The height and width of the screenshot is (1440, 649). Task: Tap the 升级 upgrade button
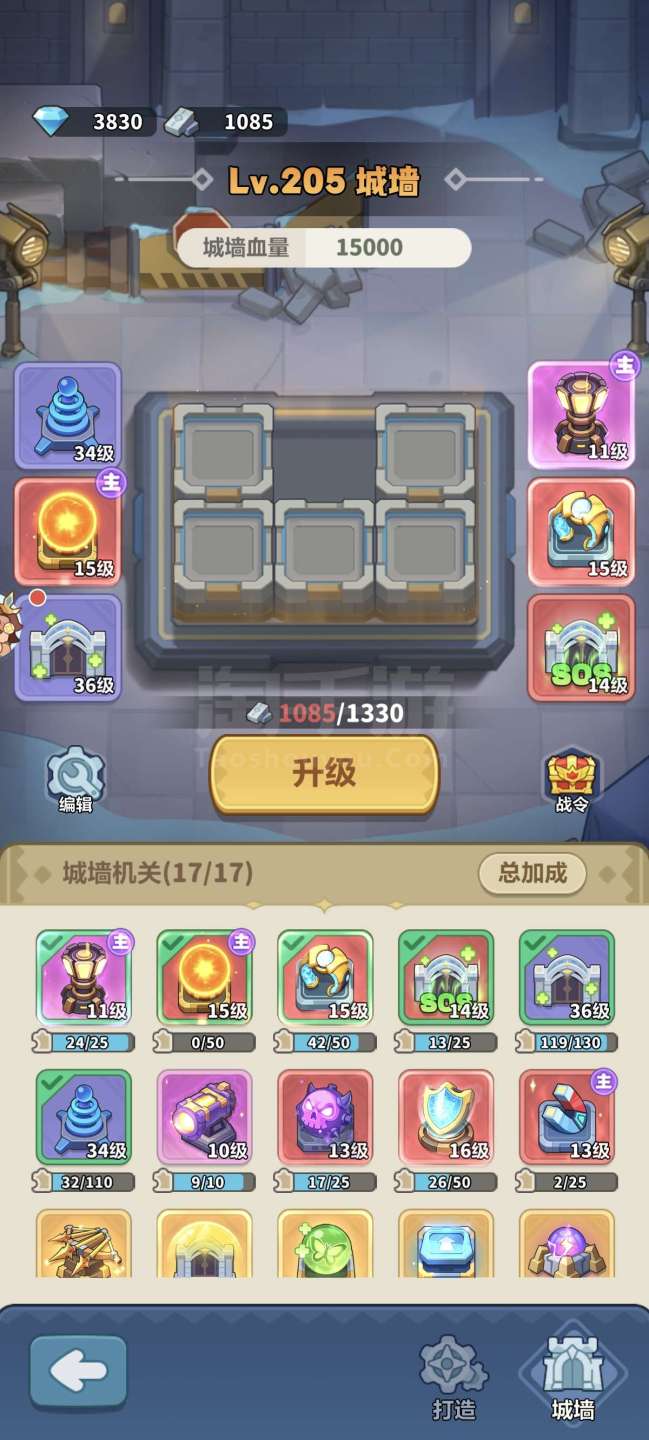[x=324, y=773]
